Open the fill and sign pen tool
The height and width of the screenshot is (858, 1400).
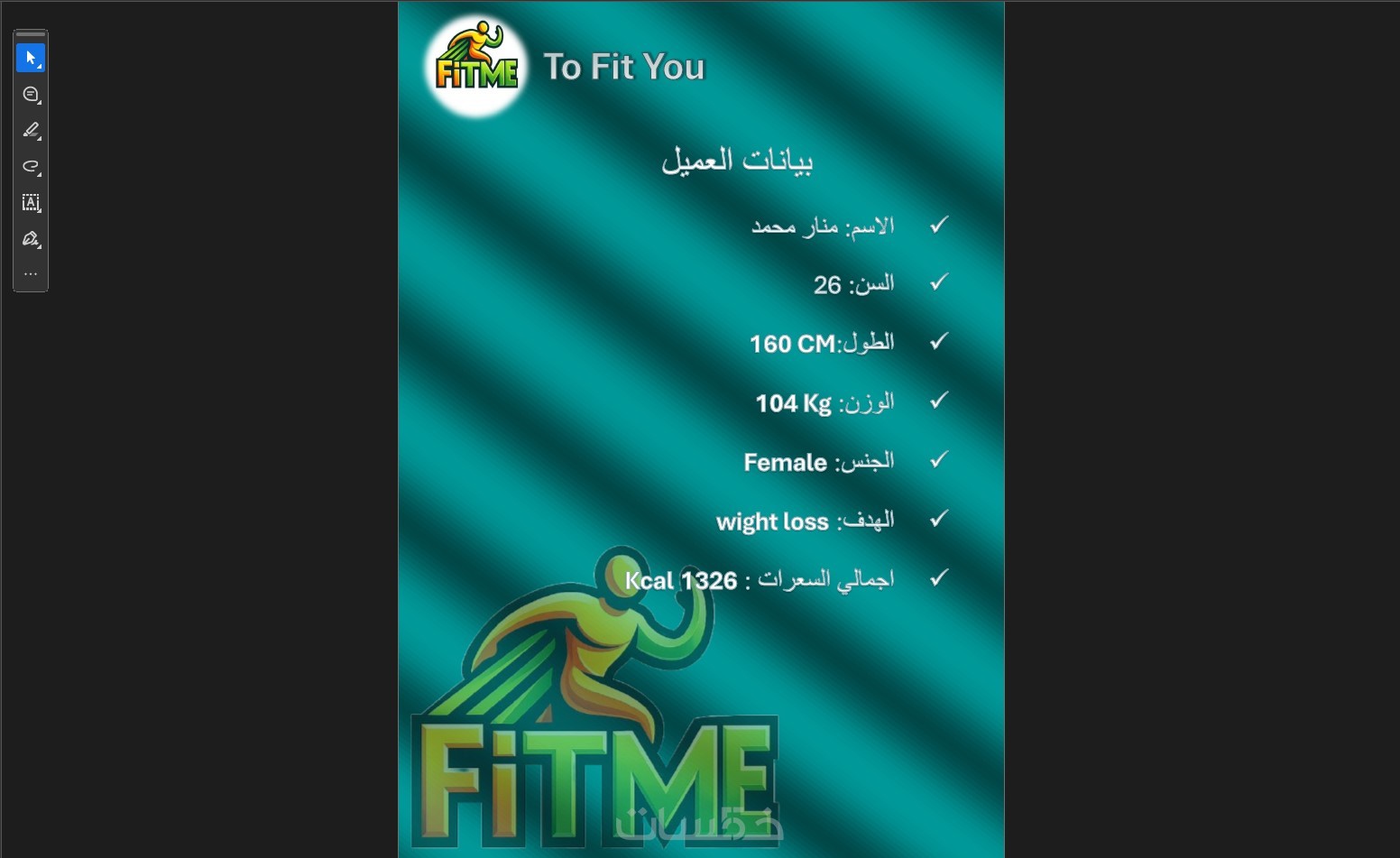pos(31,239)
